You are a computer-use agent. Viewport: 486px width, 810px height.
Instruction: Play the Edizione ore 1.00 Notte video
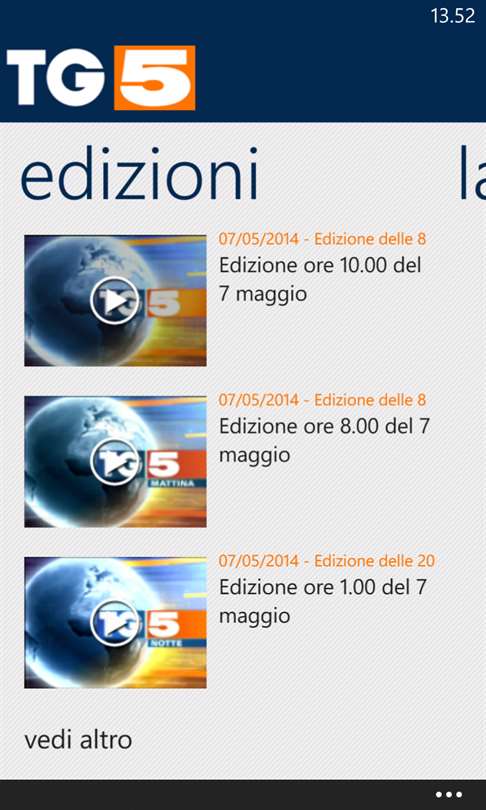point(115,622)
